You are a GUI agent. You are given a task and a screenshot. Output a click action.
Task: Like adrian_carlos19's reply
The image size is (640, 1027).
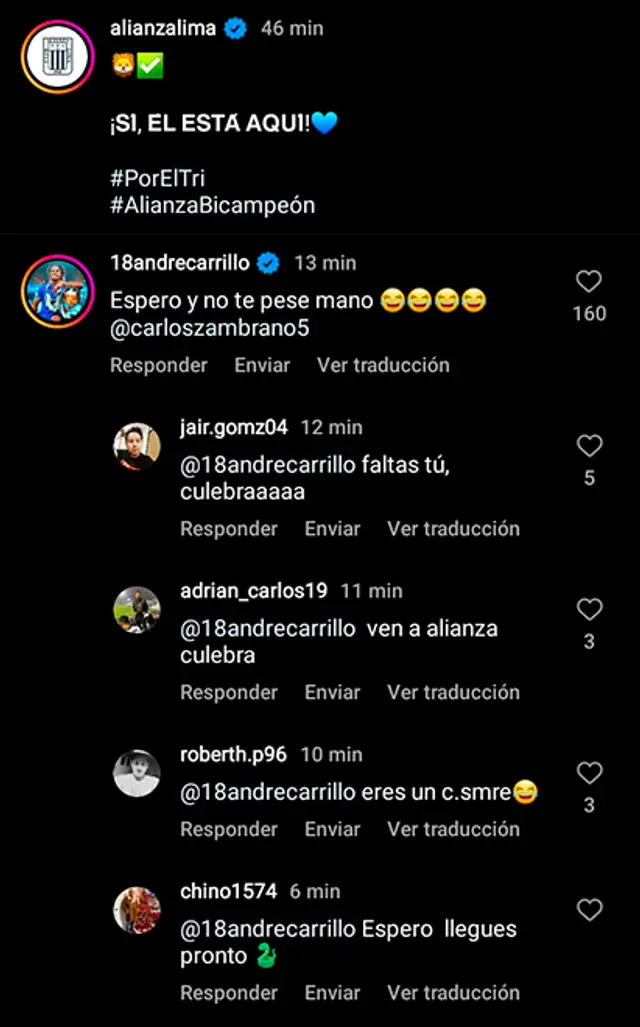point(589,609)
